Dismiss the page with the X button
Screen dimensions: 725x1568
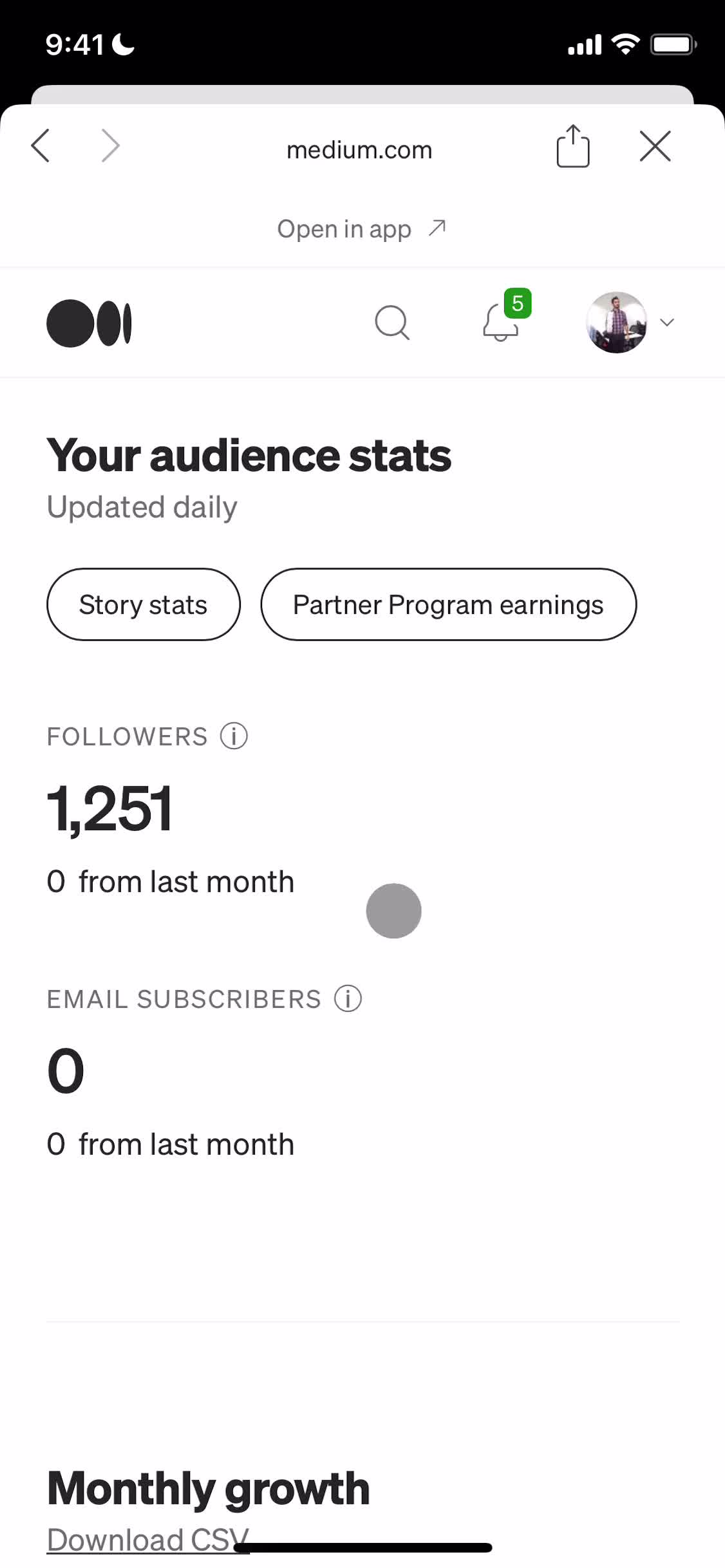click(655, 146)
